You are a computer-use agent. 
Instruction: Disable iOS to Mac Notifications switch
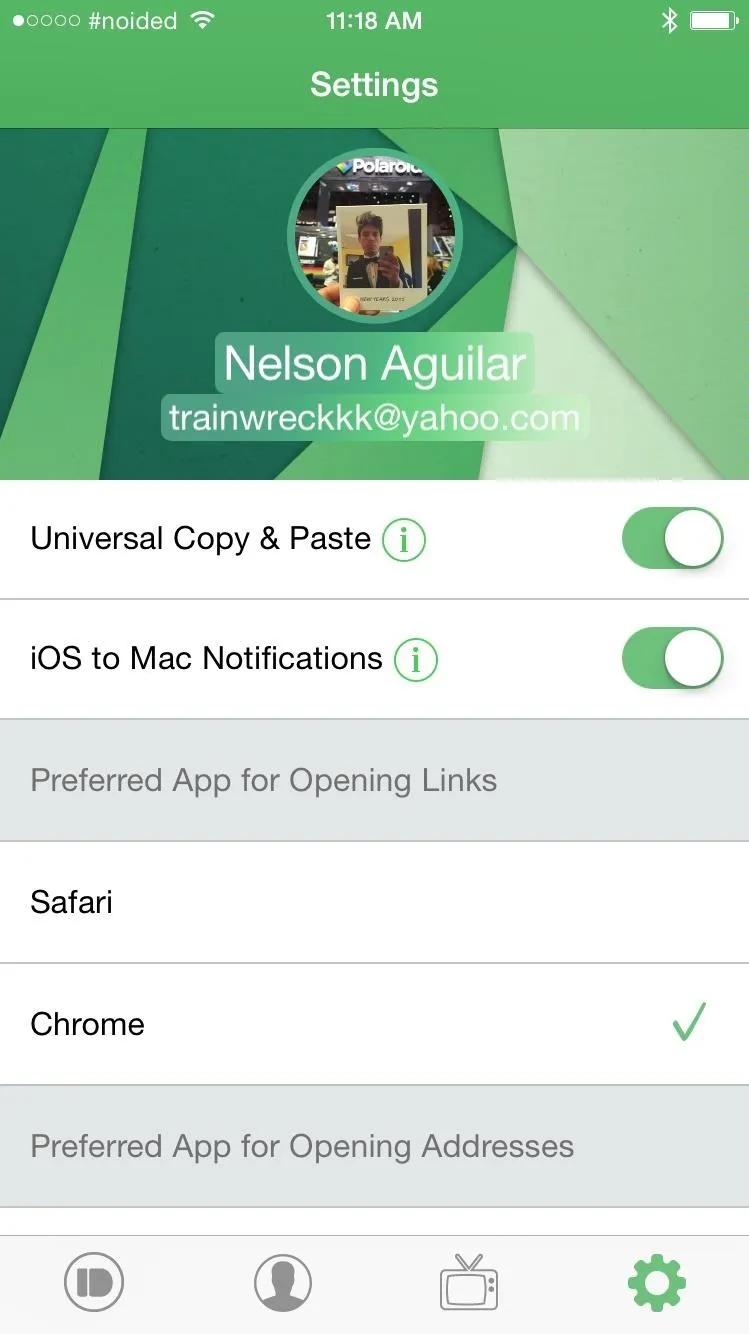672,658
